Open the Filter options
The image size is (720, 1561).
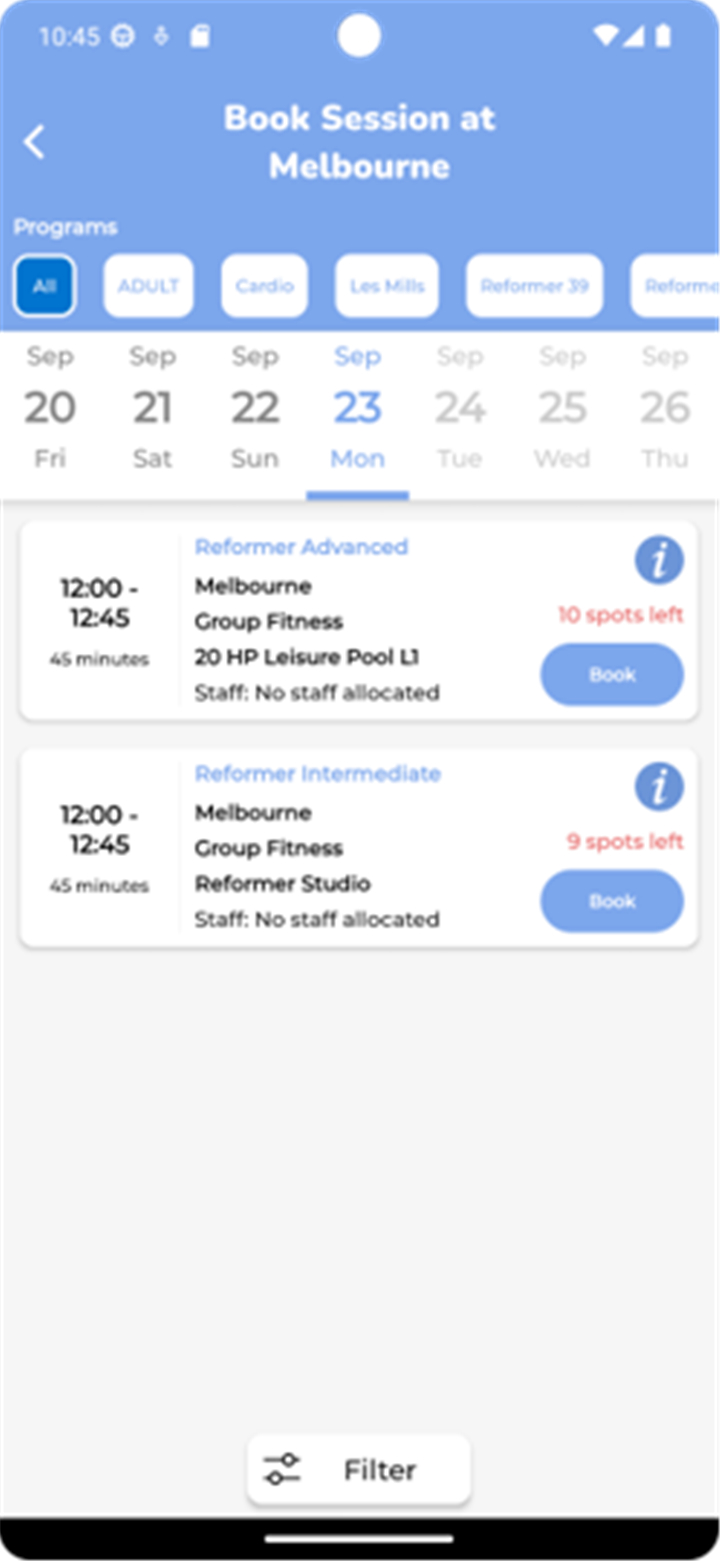click(358, 1470)
